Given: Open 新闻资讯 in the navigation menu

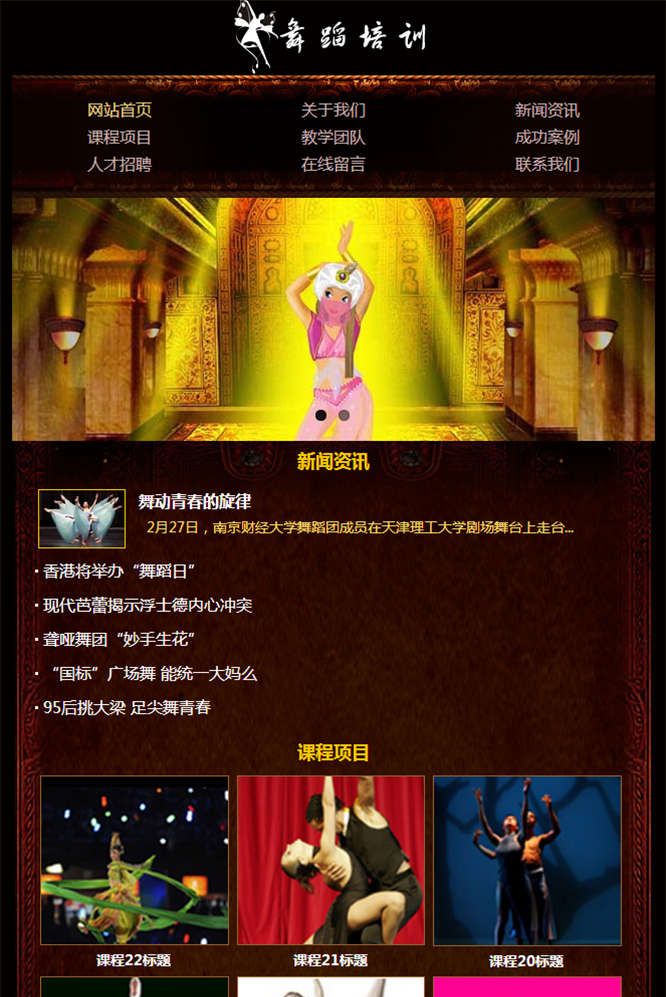Looking at the screenshot, I should point(547,110).
